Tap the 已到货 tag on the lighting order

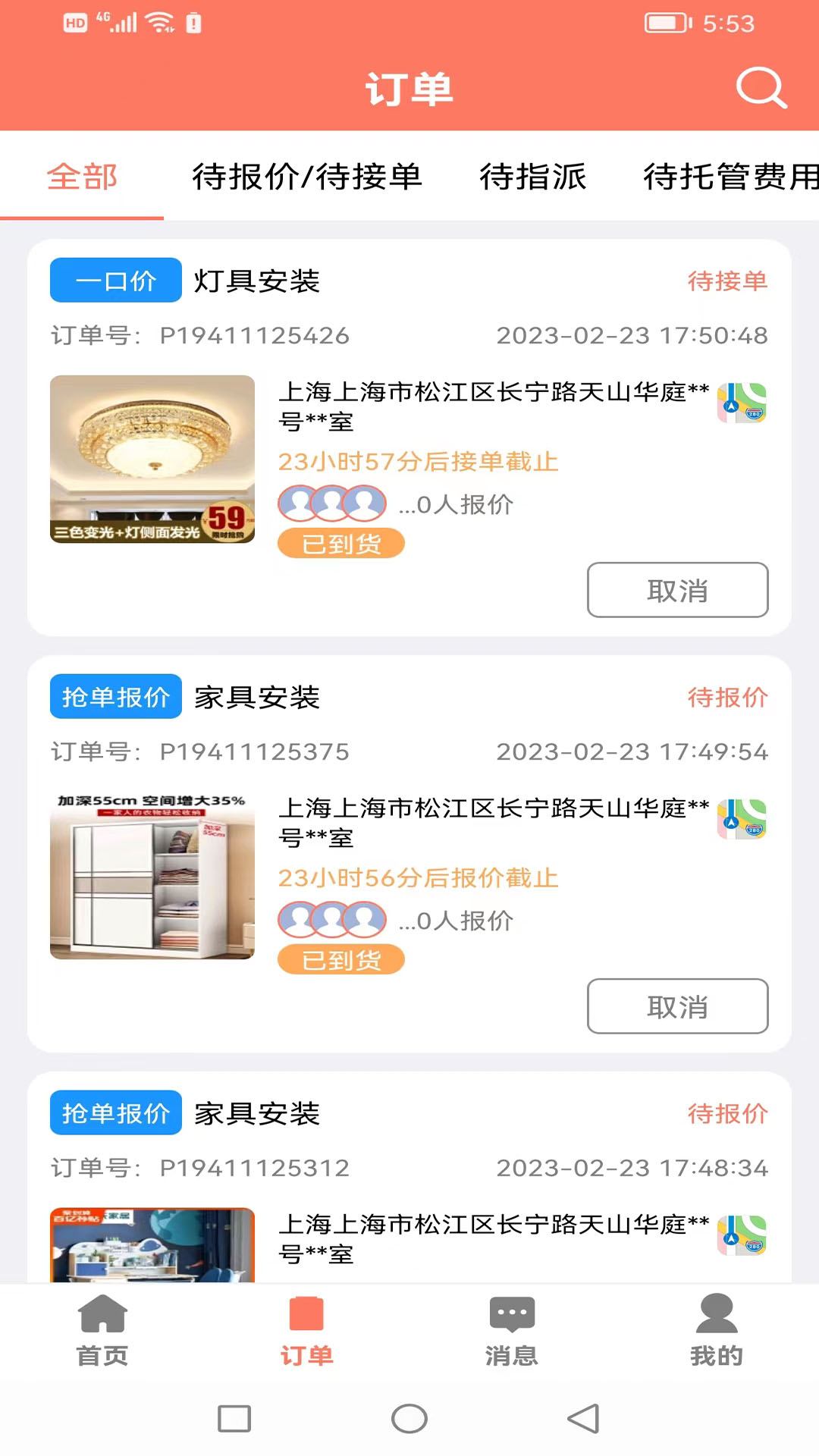pyautogui.click(x=340, y=543)
